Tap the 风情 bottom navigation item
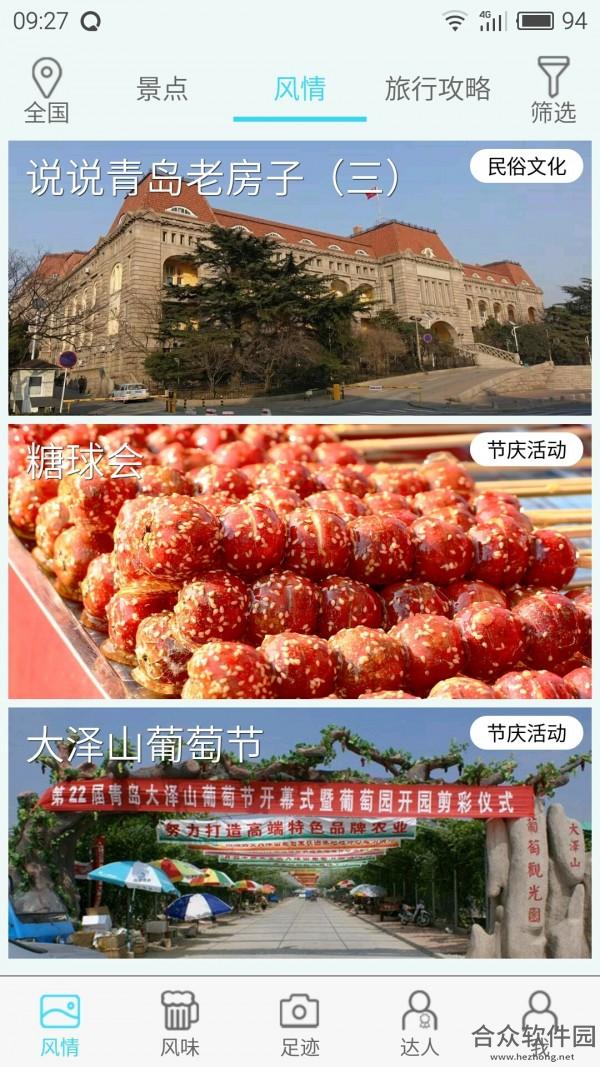 click(60, 1023)
